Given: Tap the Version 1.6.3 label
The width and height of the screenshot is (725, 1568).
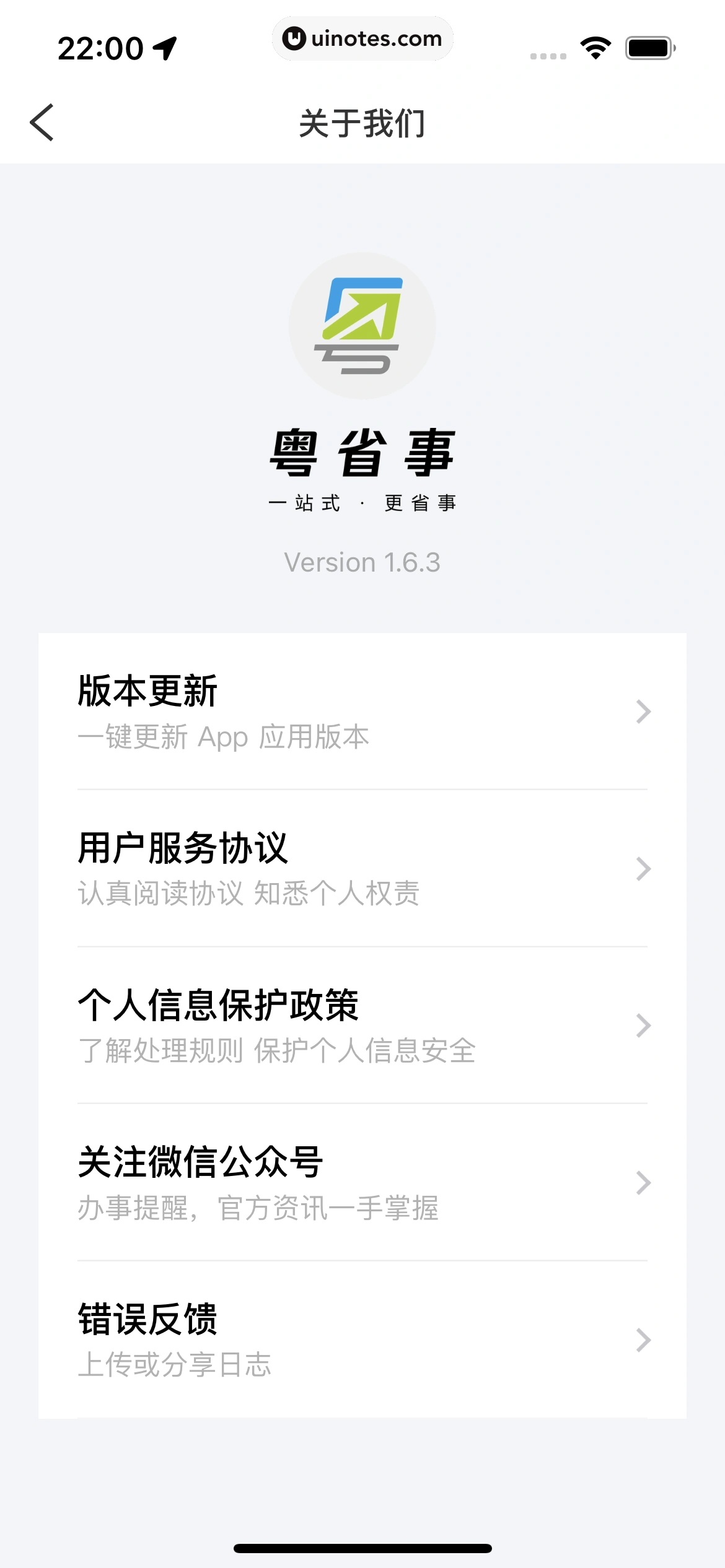Looking at the screenshot, I should coord(362,562).
